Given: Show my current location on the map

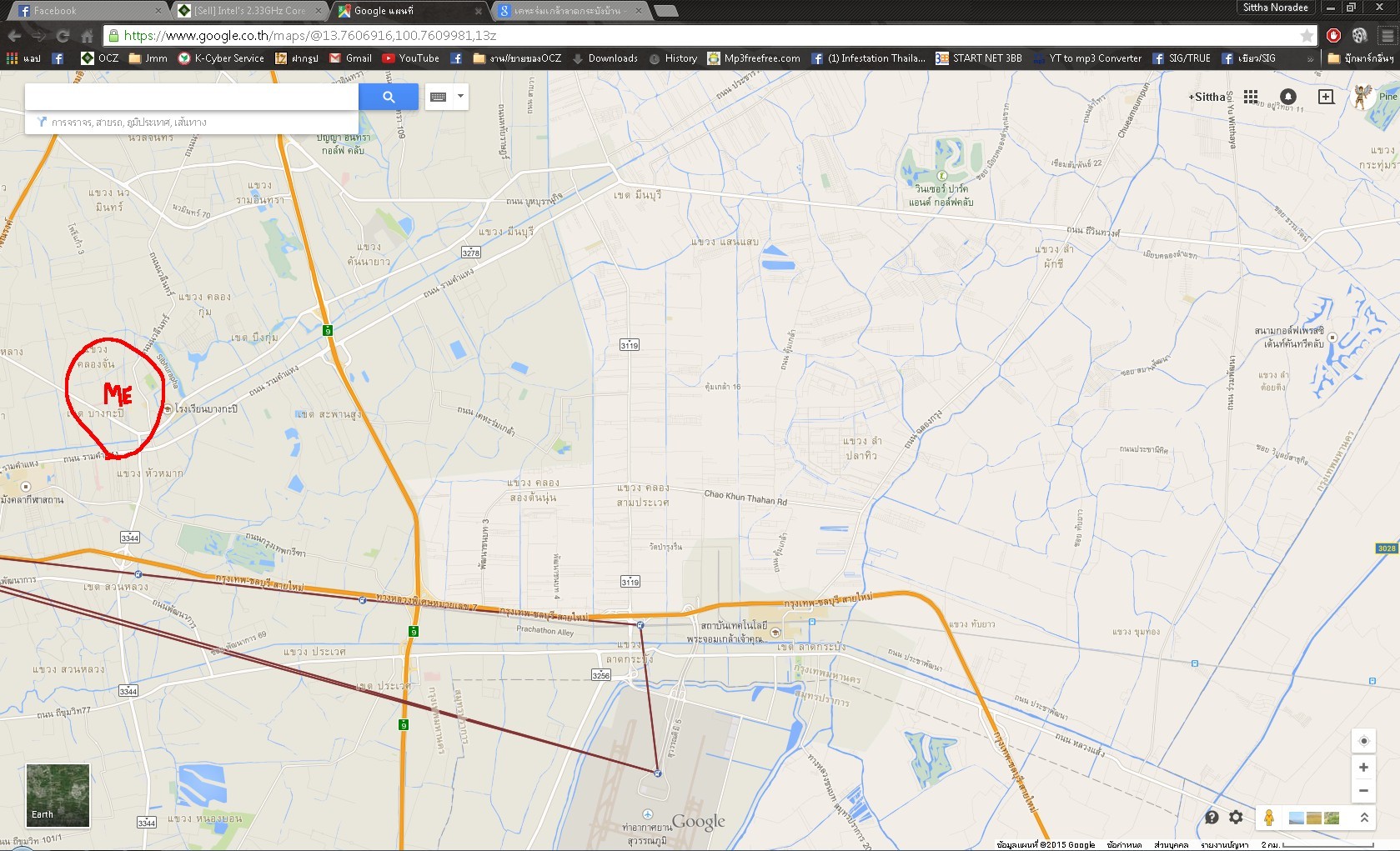Looking at the screenshot, I should click(1363, 741).
